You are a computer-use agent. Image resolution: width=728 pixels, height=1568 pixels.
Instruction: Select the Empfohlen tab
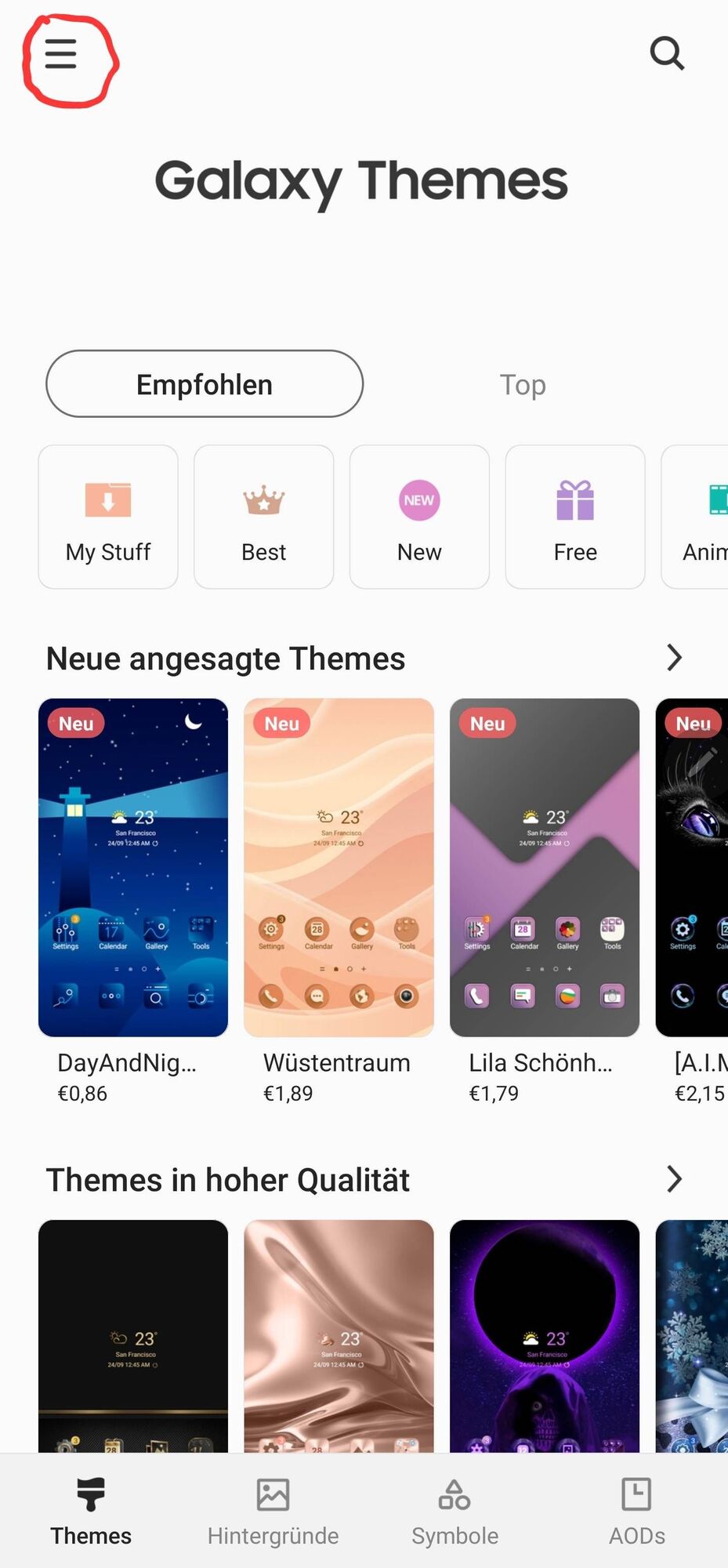[205, 384]
